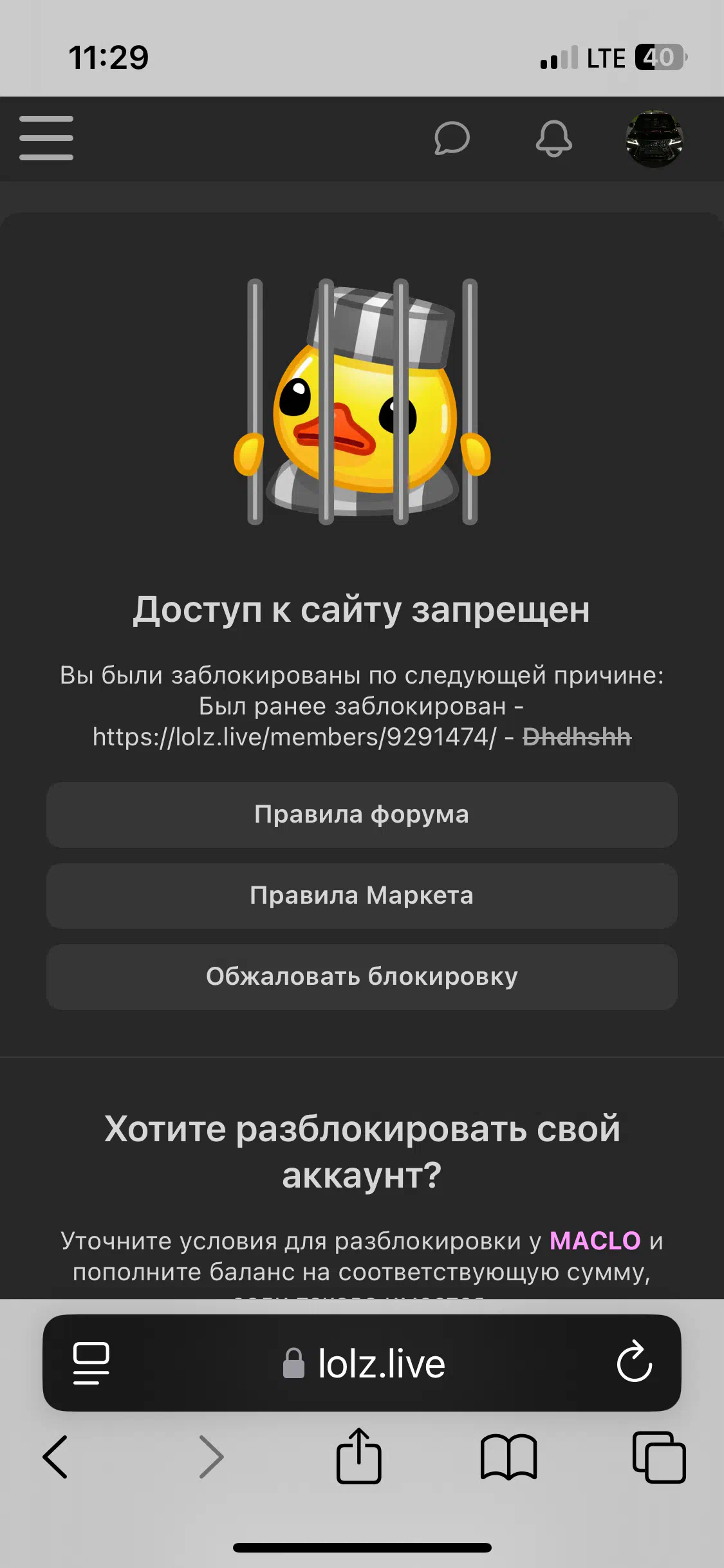Tap Обжаловать блокировку

click(362, 976)
